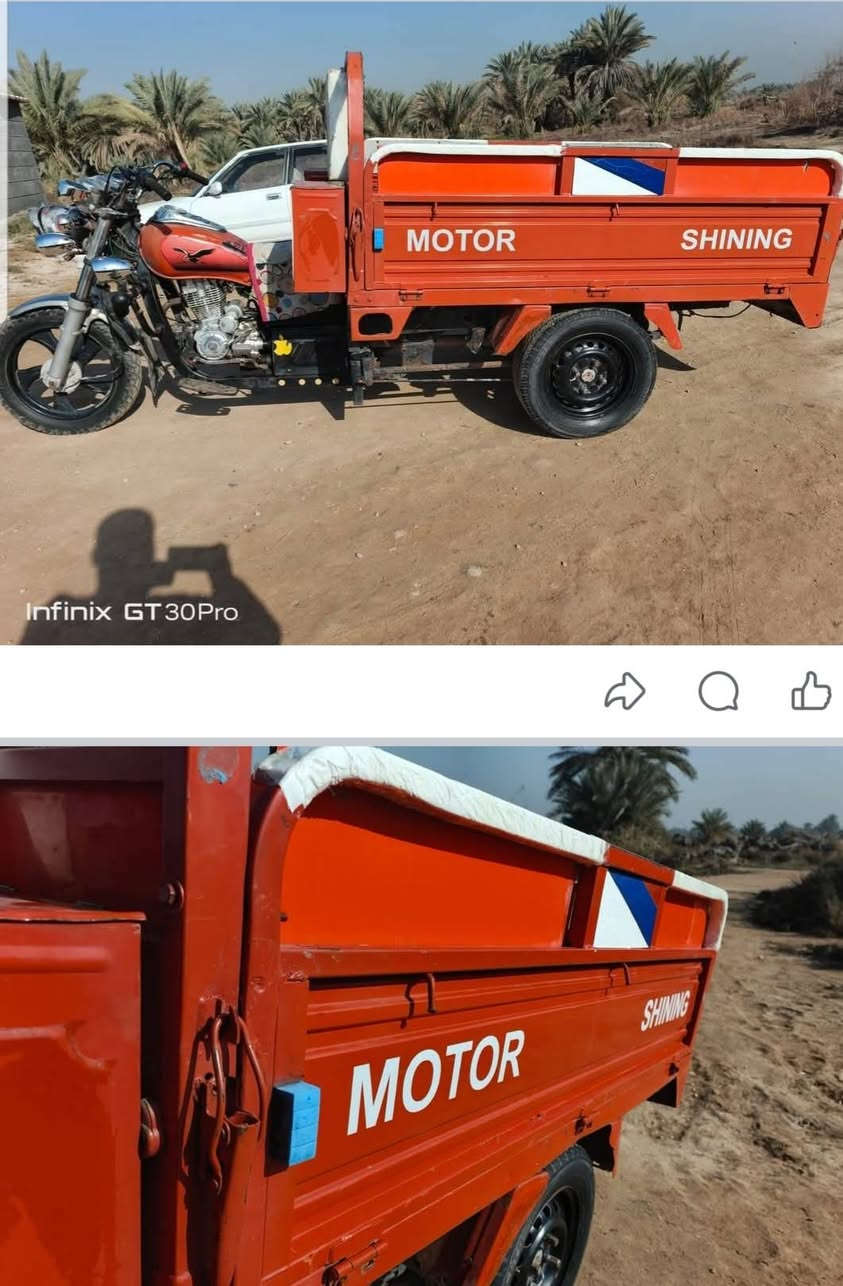843x1286 pixels.
Task: Open comments on the tricycle photo
Action: pyautogui.click(x=718, y=691)
